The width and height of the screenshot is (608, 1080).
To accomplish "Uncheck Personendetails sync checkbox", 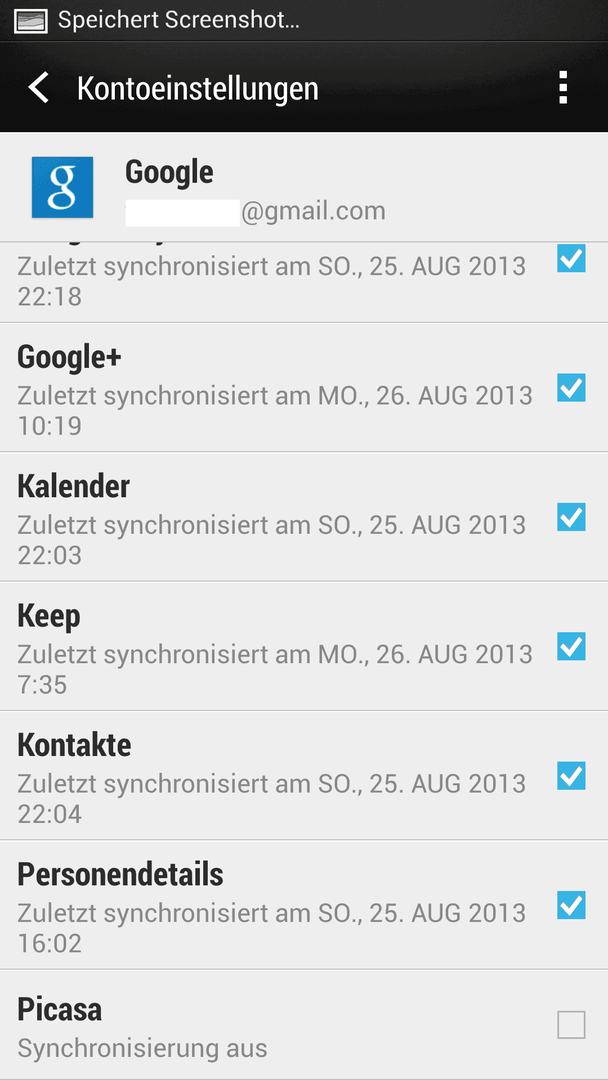I will pos(572,905).
